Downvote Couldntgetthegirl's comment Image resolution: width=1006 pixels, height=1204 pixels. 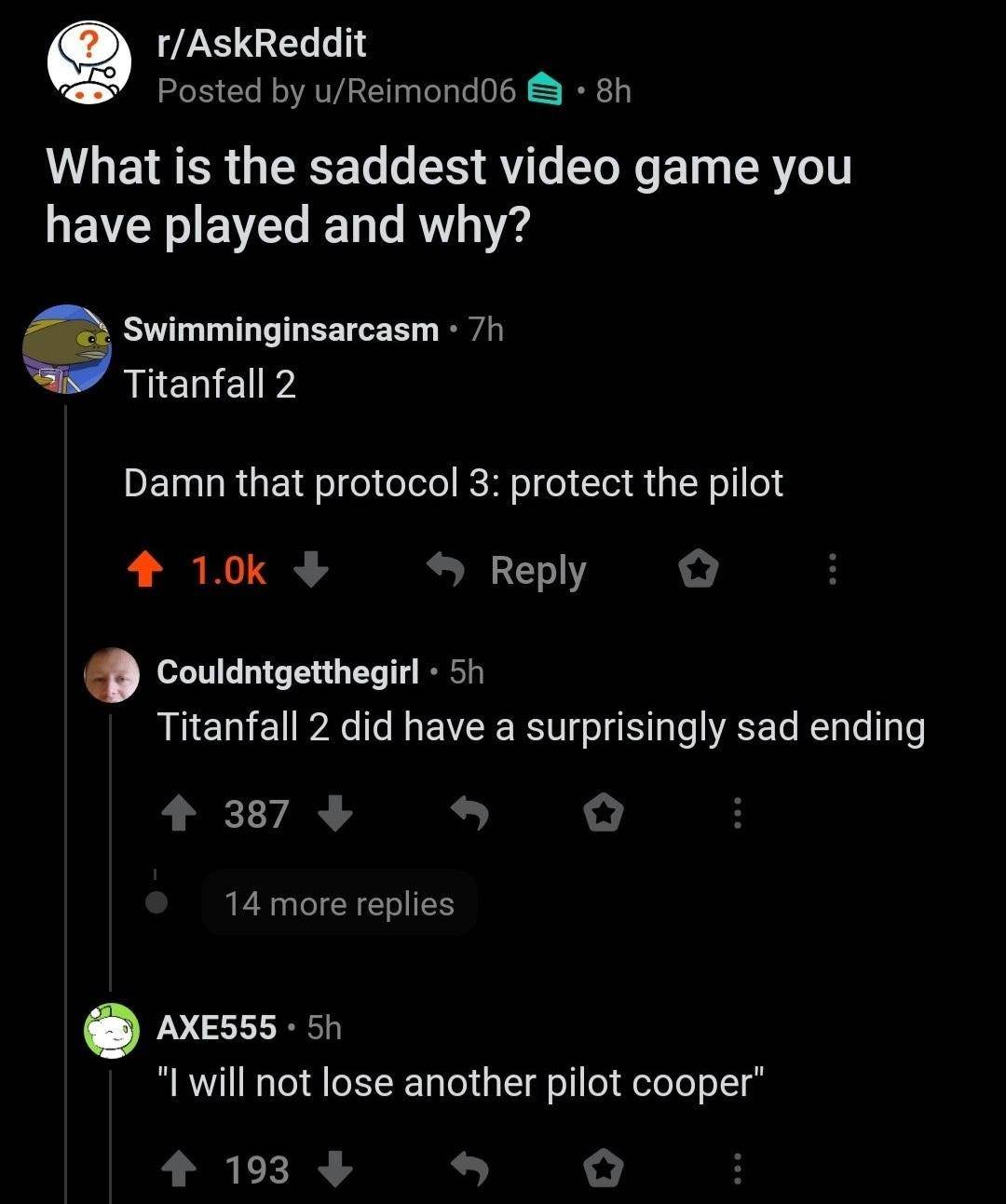point(335,814)
